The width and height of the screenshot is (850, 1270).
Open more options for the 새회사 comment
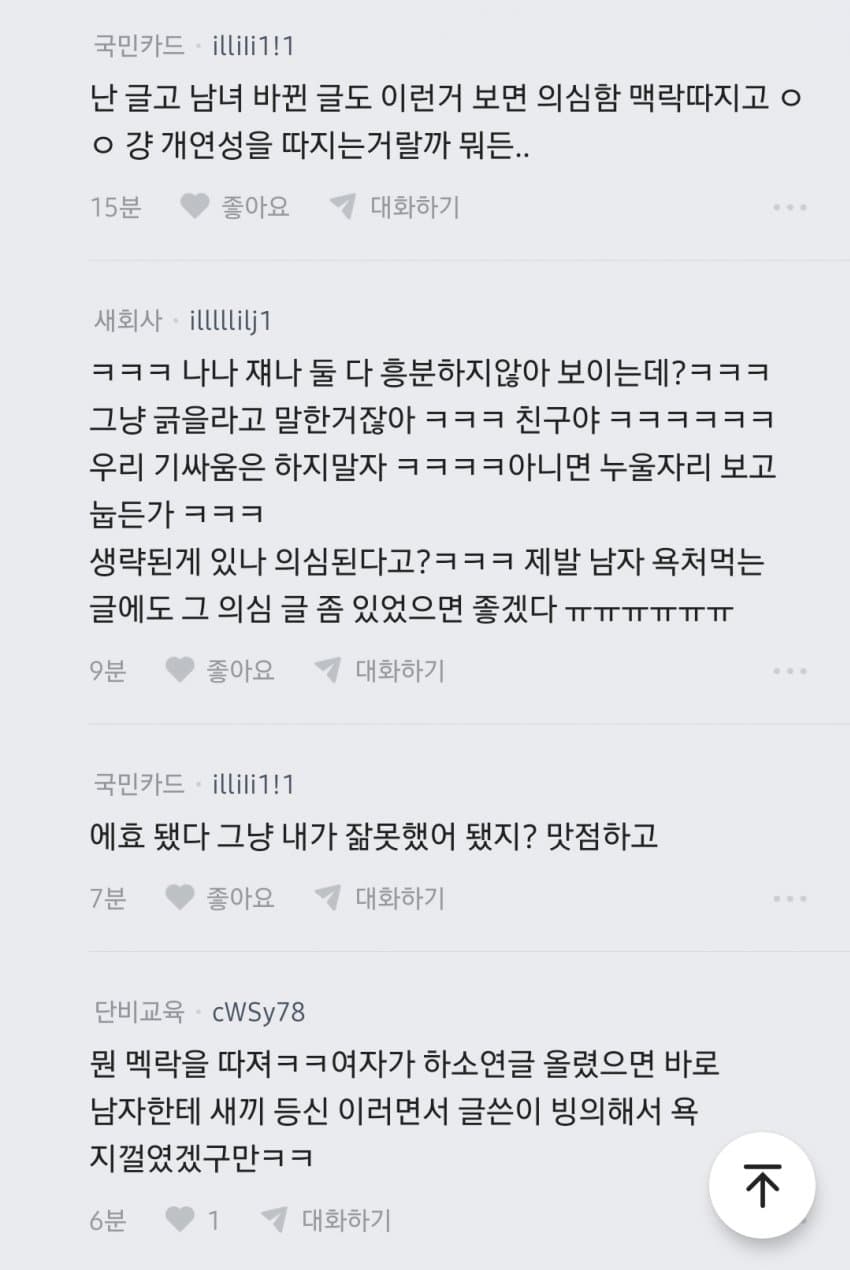[789, 671]
